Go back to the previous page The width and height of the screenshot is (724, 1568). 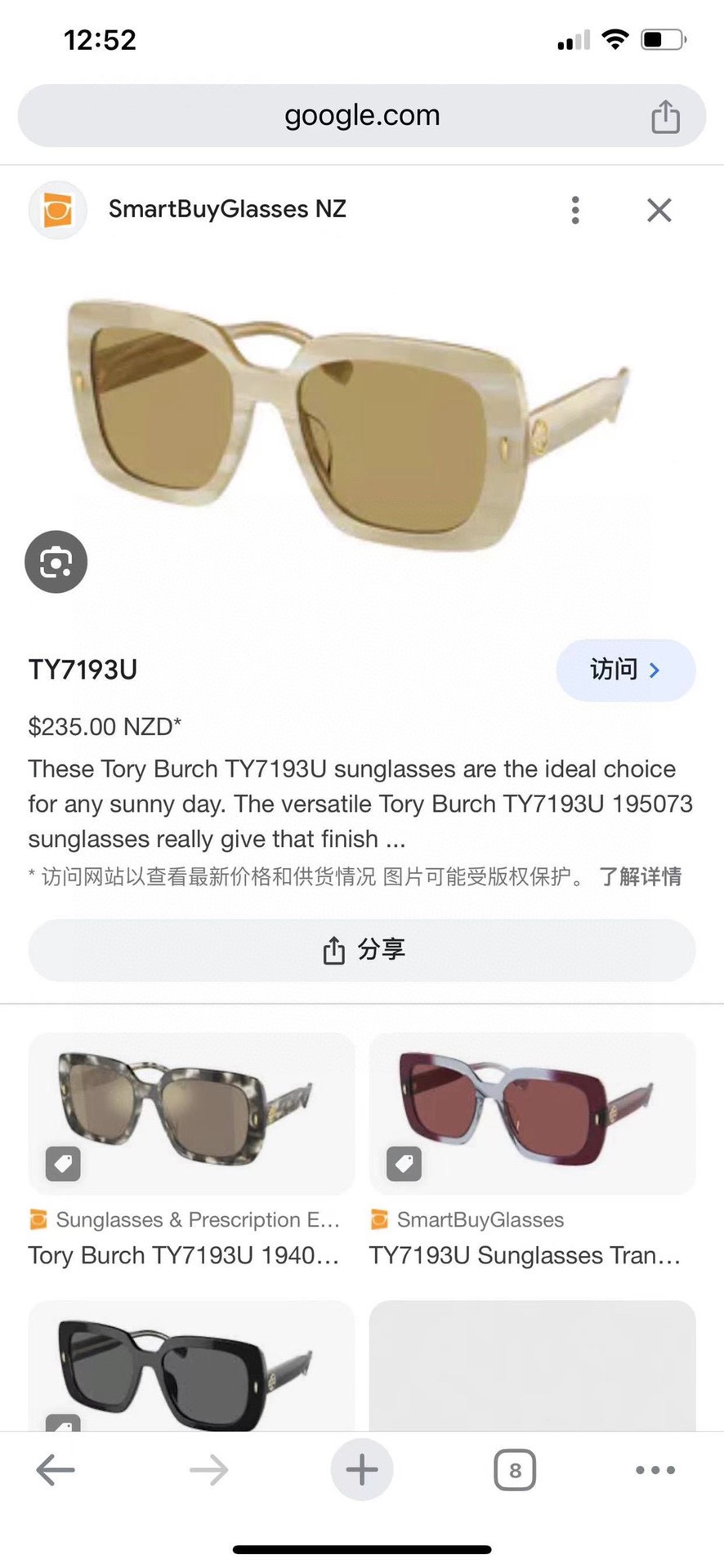pyautogui.click(x=56, y=1470)
